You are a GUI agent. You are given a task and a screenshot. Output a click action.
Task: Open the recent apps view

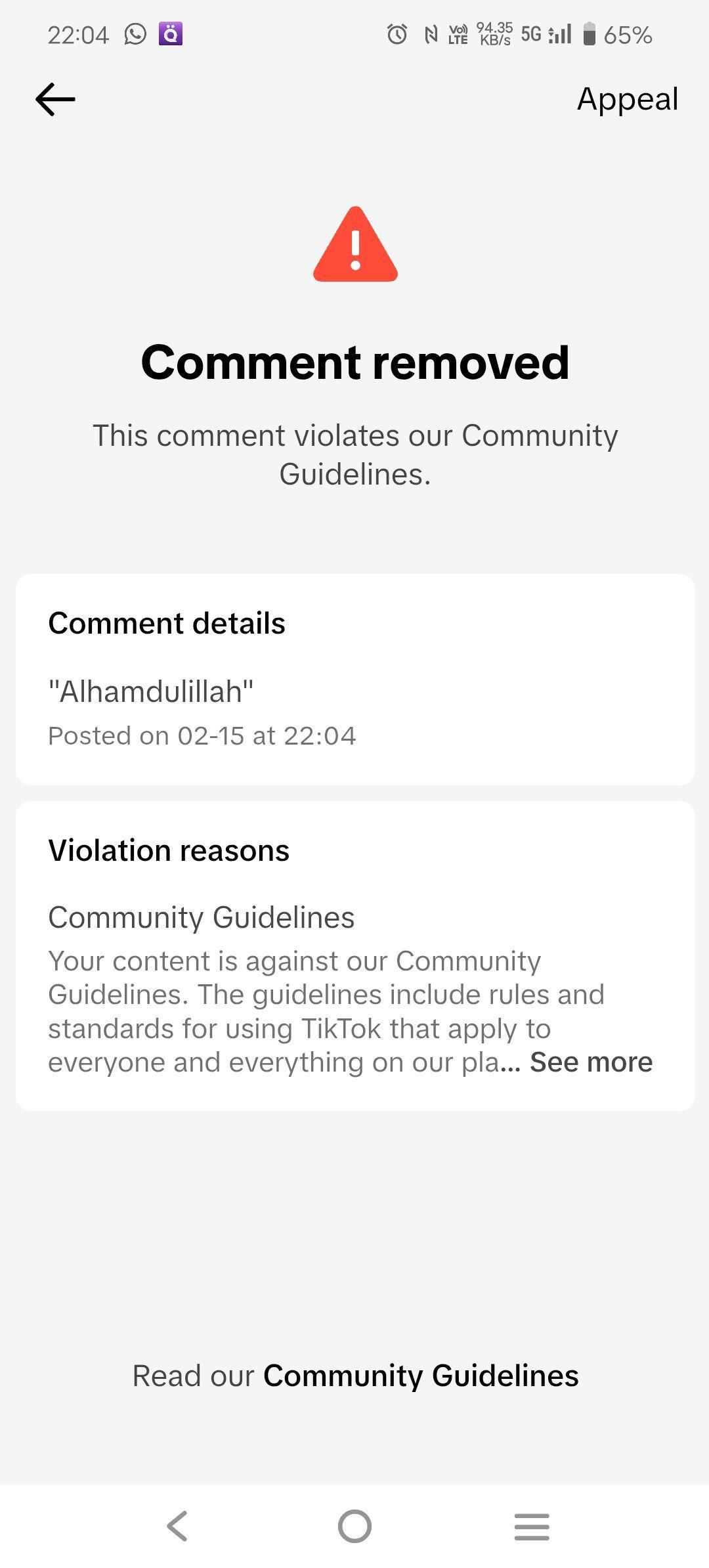[532, 1526]
